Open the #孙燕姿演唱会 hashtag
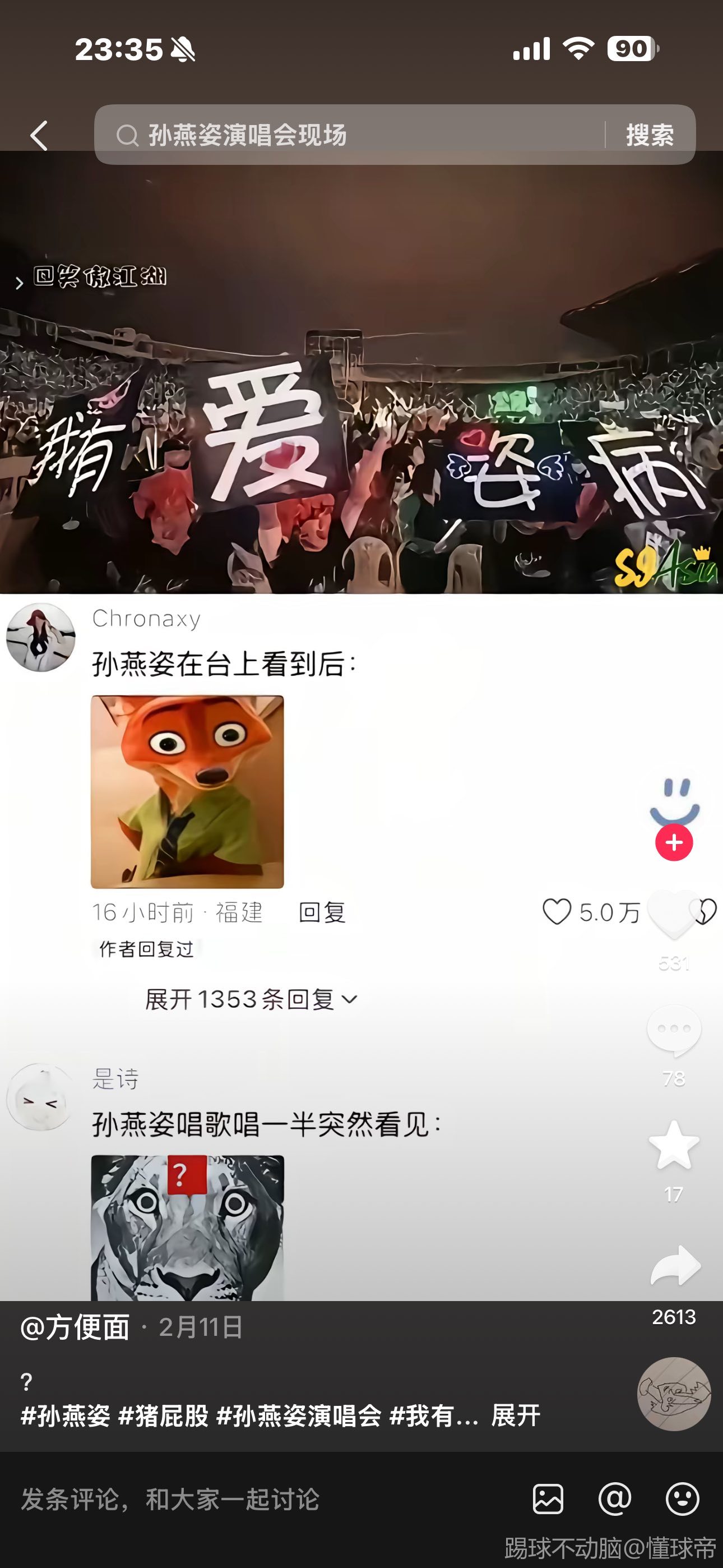The width and height of the screenshot is (723, 1568). pyautogui.click(x=299, y=1416)
